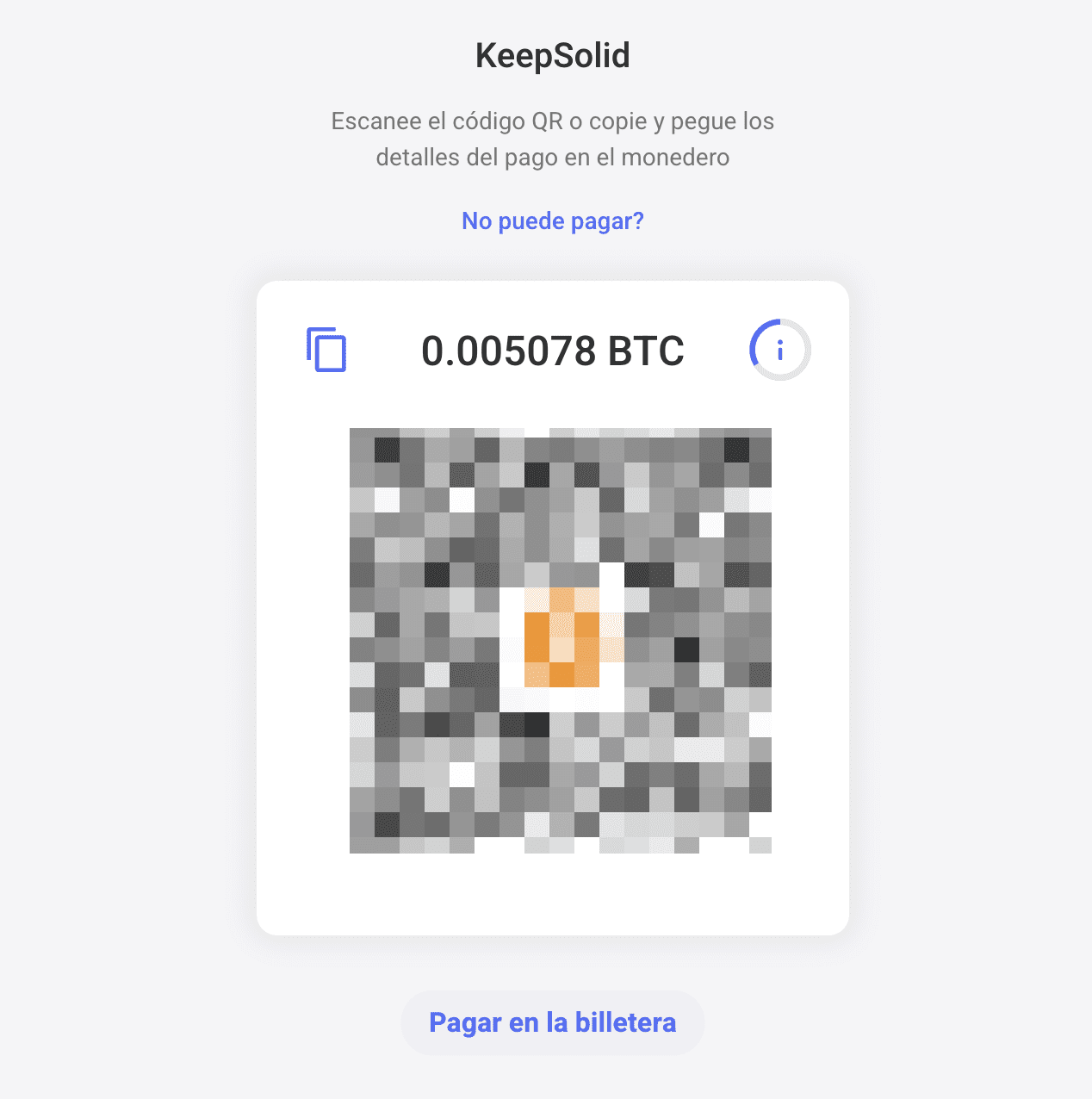The width and height of the screenshot is (1092, 1099).
Task: Open the "No puede pagar?" link
Action: coord(552,221)
